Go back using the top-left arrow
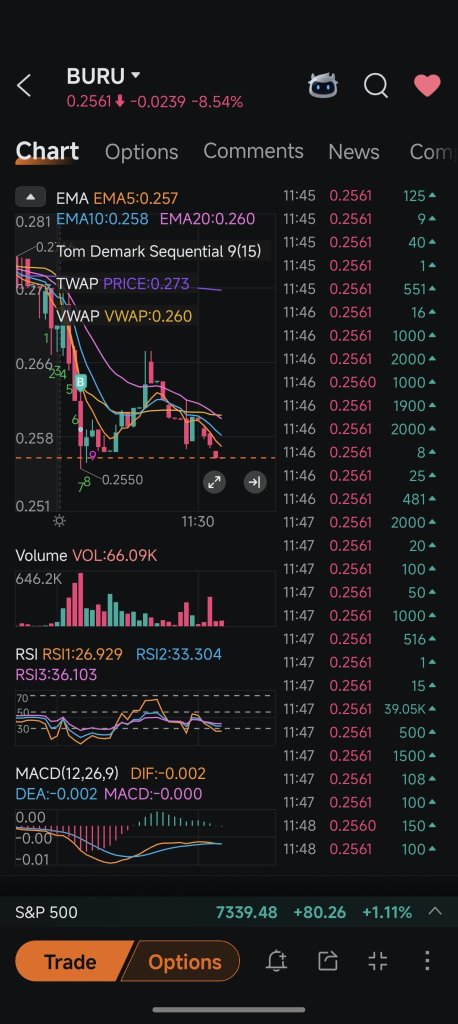This screenshot has height=1024, width=458. [x=24, y=86]
